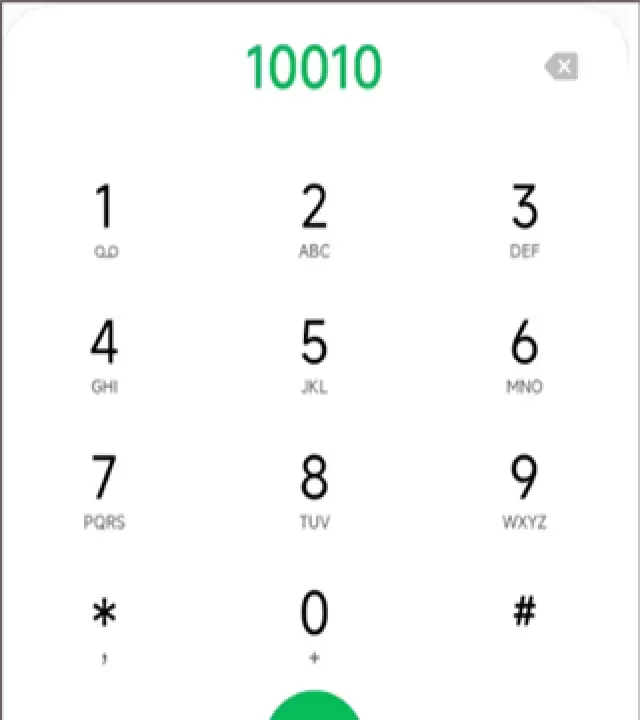Dial the number 1 key
Image resolution: width=640 pixels, height=720 pixels.
click(x=105, y=218)
